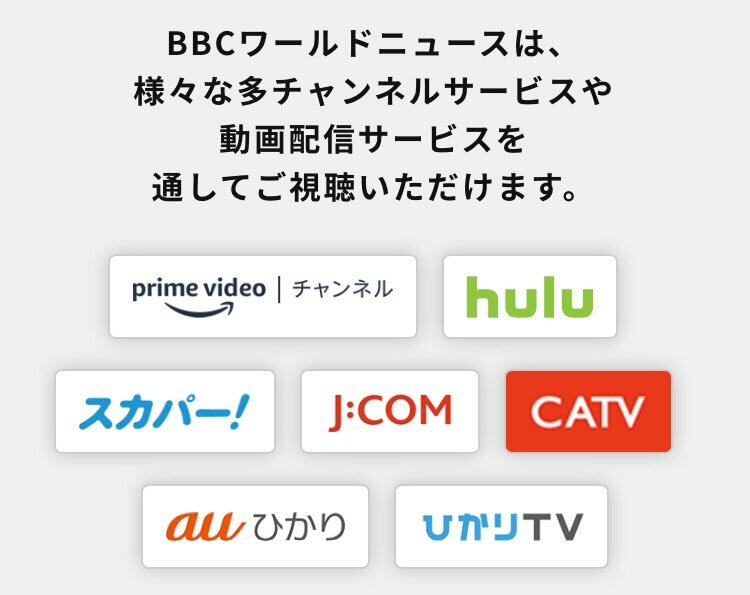
Task: Open the red CATV button
Action: (x=588, y=411)
